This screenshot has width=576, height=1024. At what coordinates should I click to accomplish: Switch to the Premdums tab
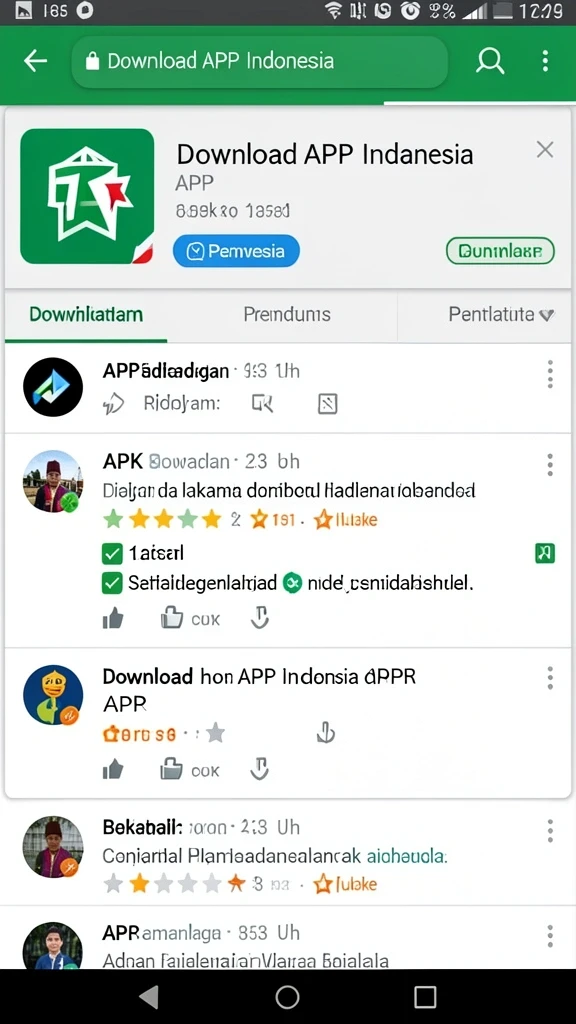287,315
